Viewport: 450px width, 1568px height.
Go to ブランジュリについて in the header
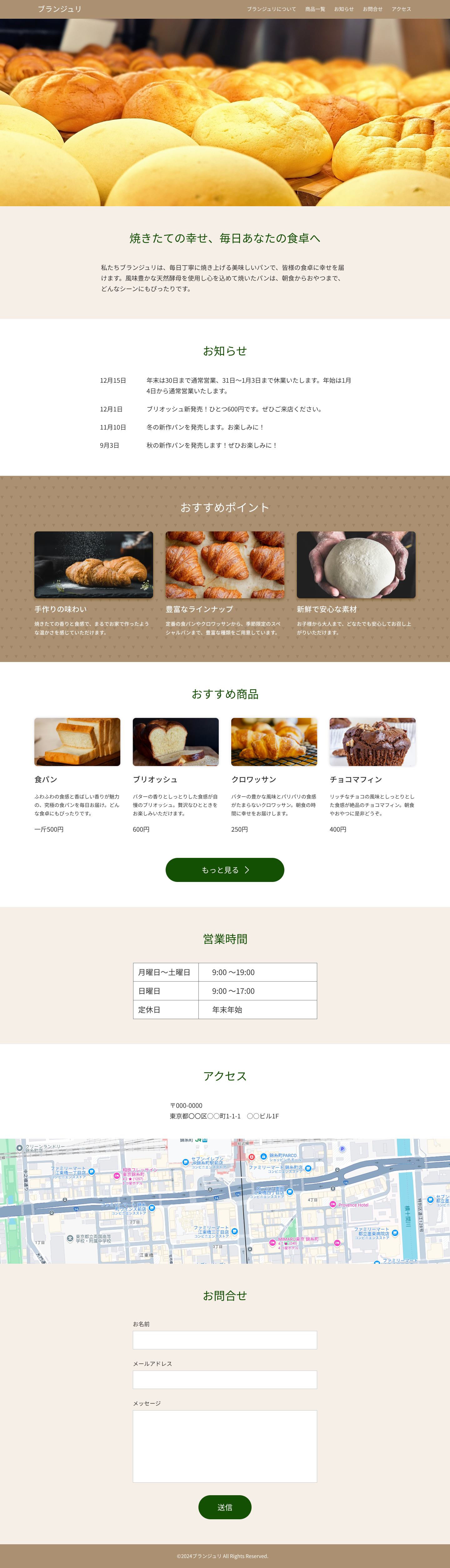click(271, 9)
